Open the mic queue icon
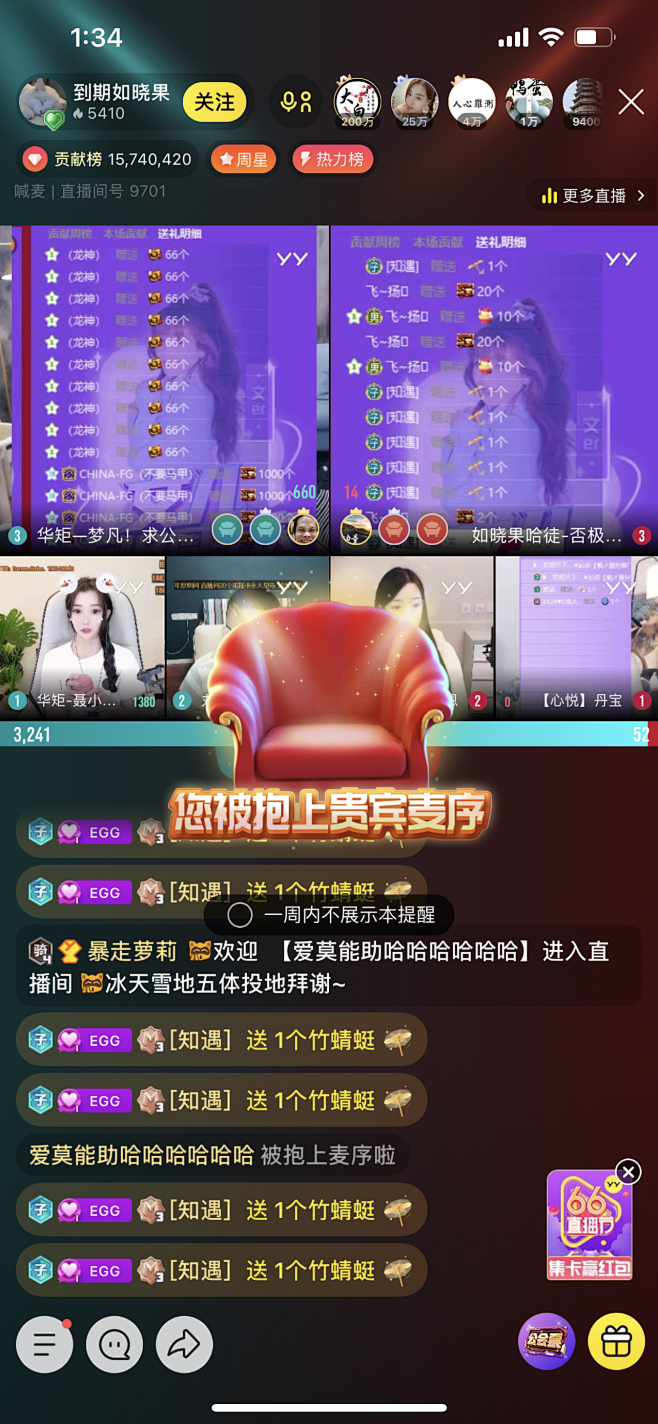Image resolution: width=658 pixels, height=1424 pixels. (296, 102)
